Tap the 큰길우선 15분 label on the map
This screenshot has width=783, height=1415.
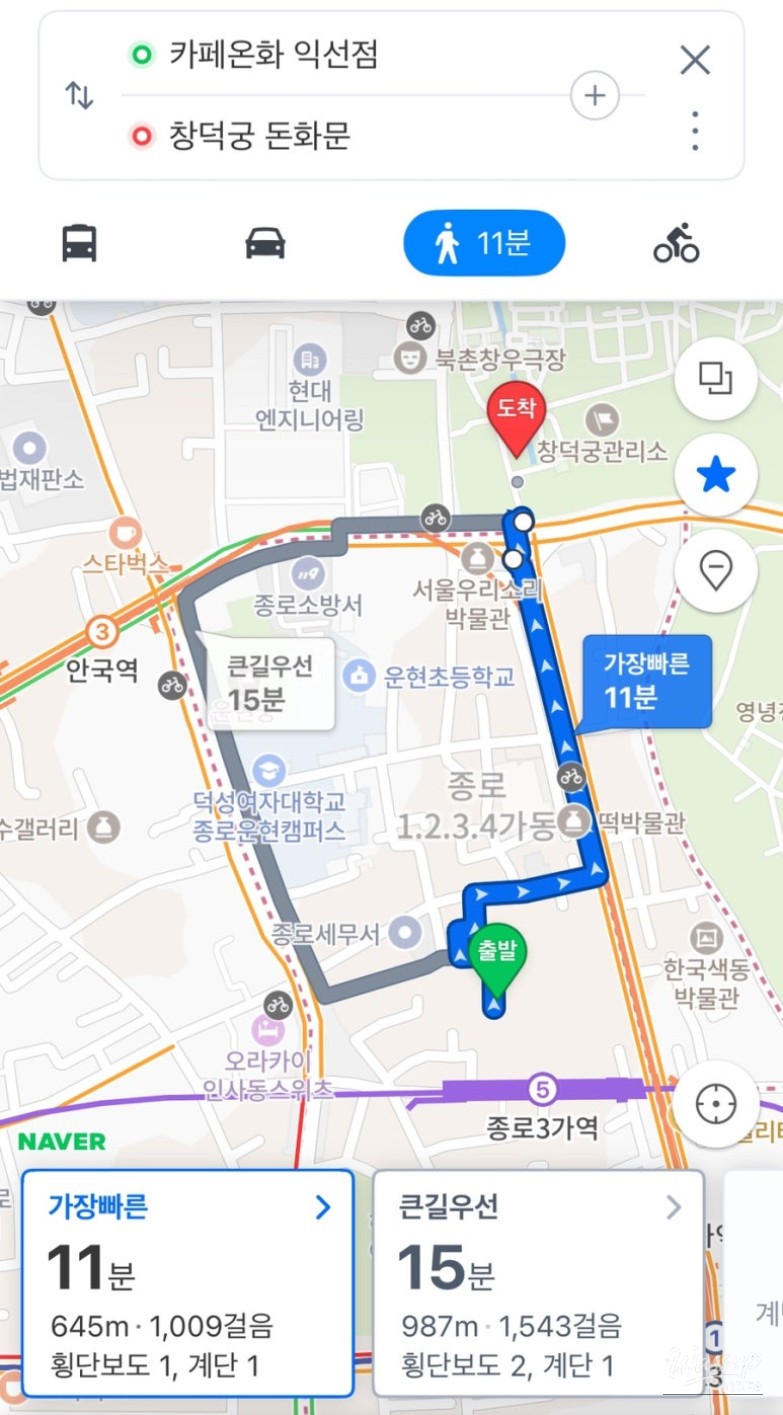click(266, 682)
